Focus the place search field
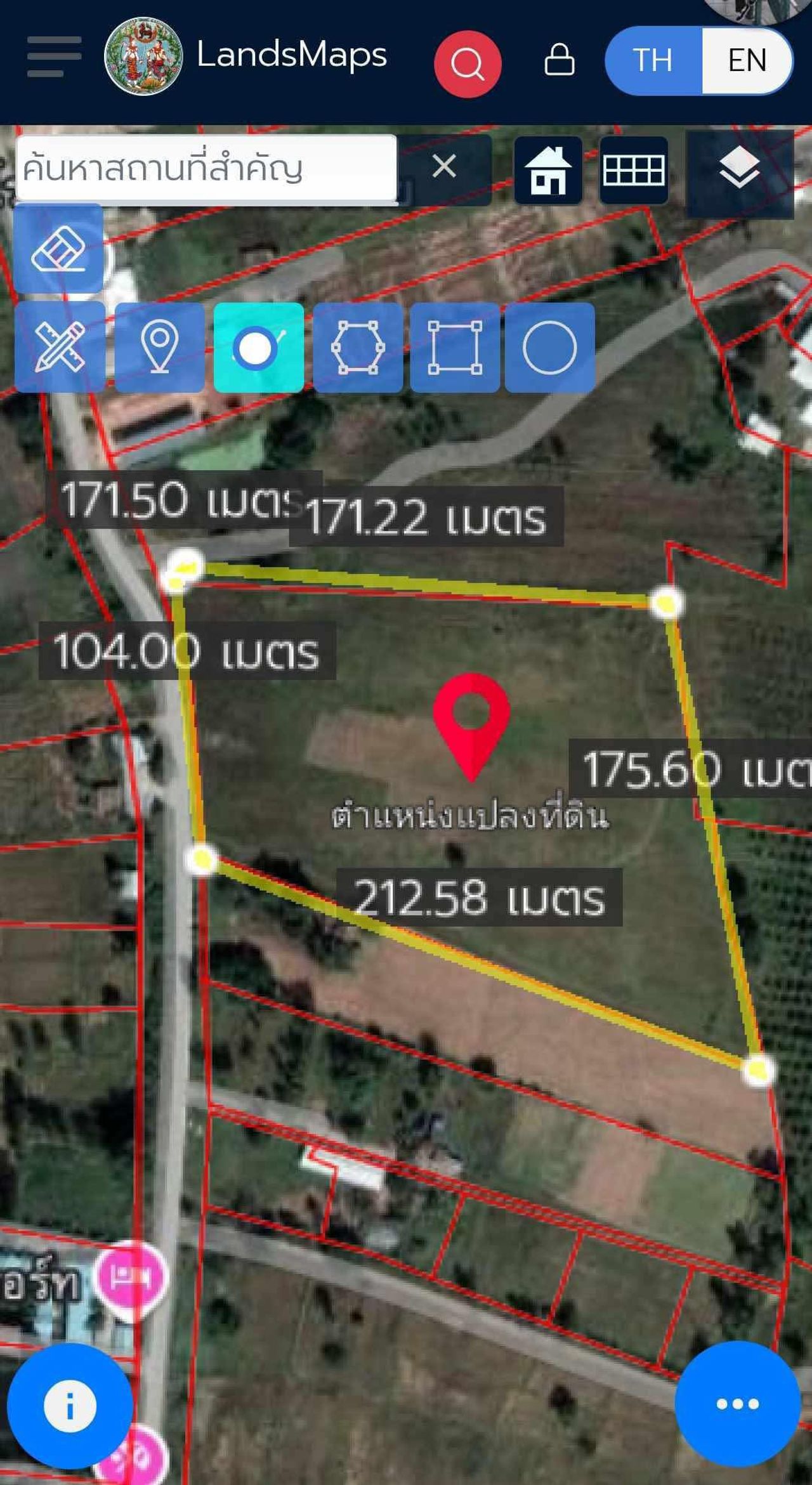 [x=206, y=168]
